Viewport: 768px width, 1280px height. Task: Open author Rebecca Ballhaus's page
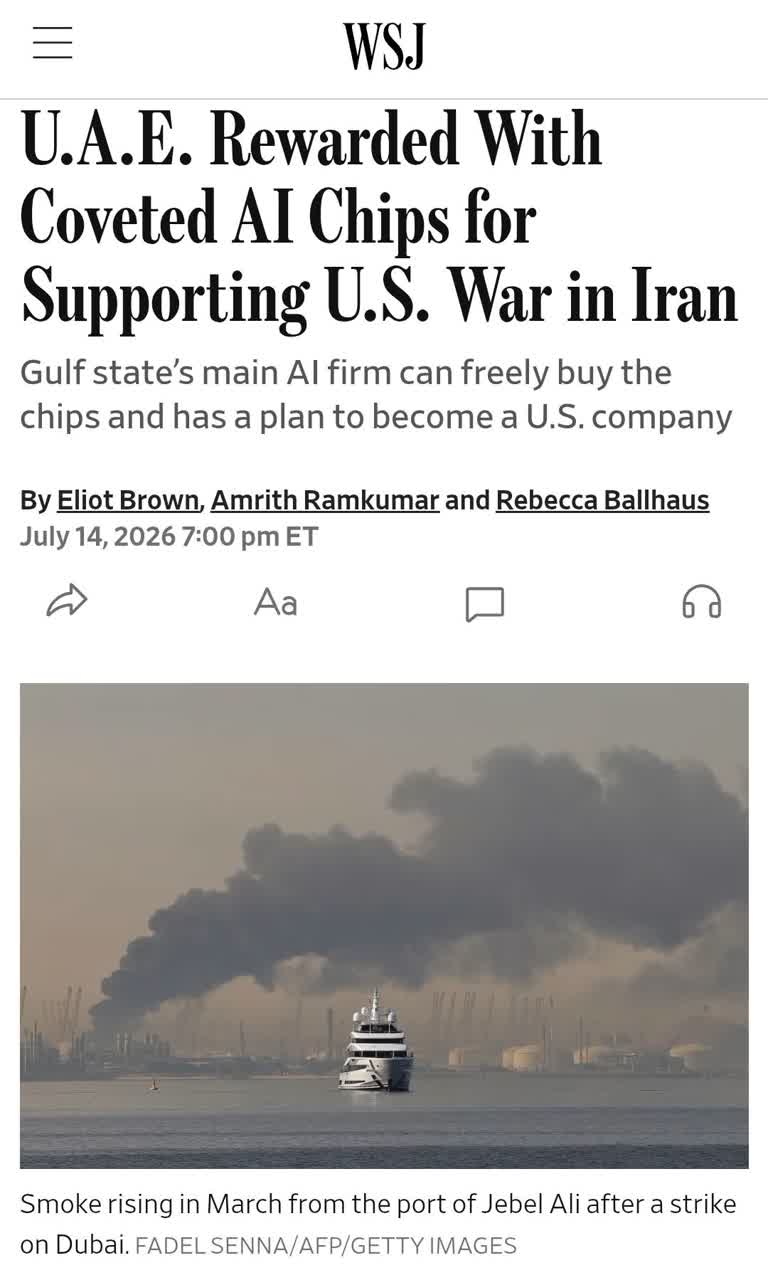point(602,500)
